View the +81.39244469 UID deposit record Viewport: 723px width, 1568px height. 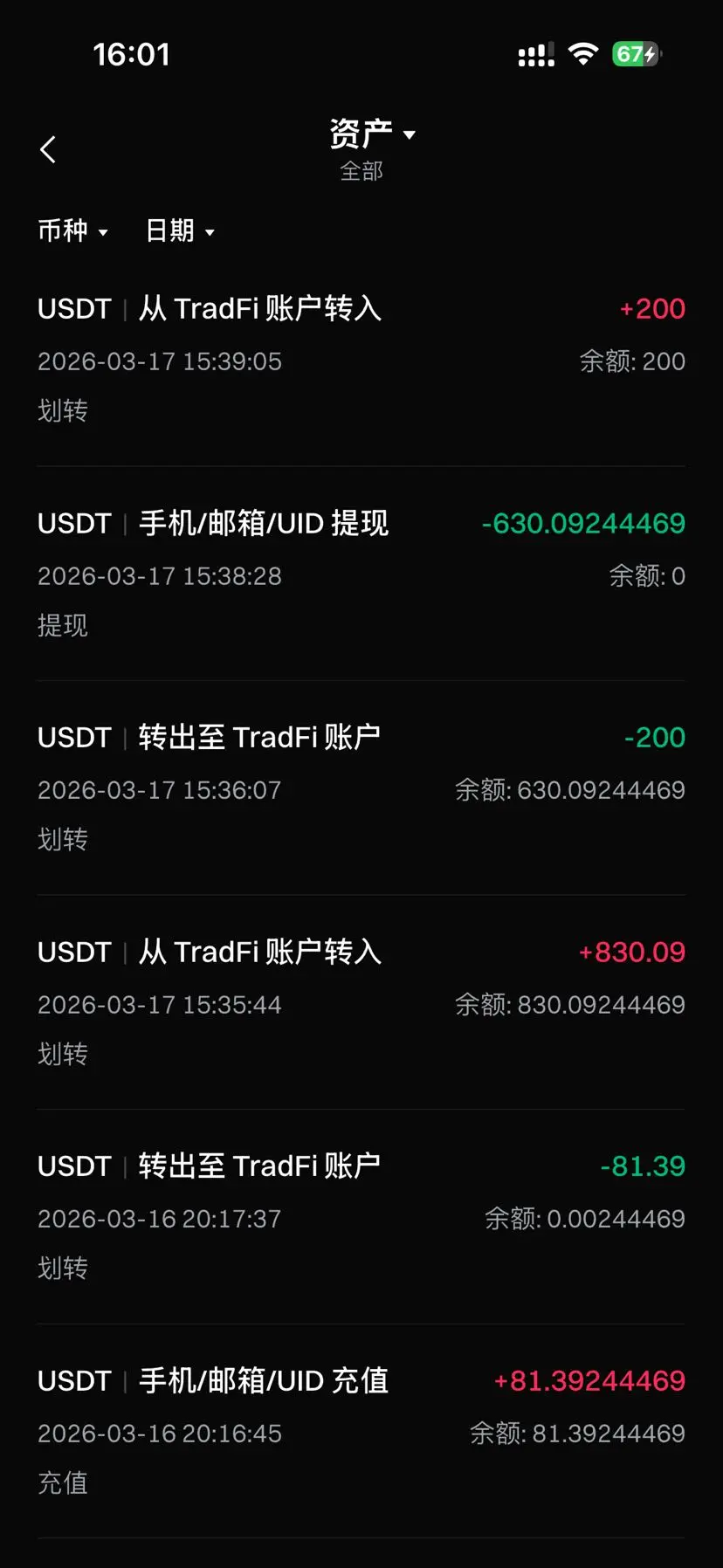[x=361, y=1431]
